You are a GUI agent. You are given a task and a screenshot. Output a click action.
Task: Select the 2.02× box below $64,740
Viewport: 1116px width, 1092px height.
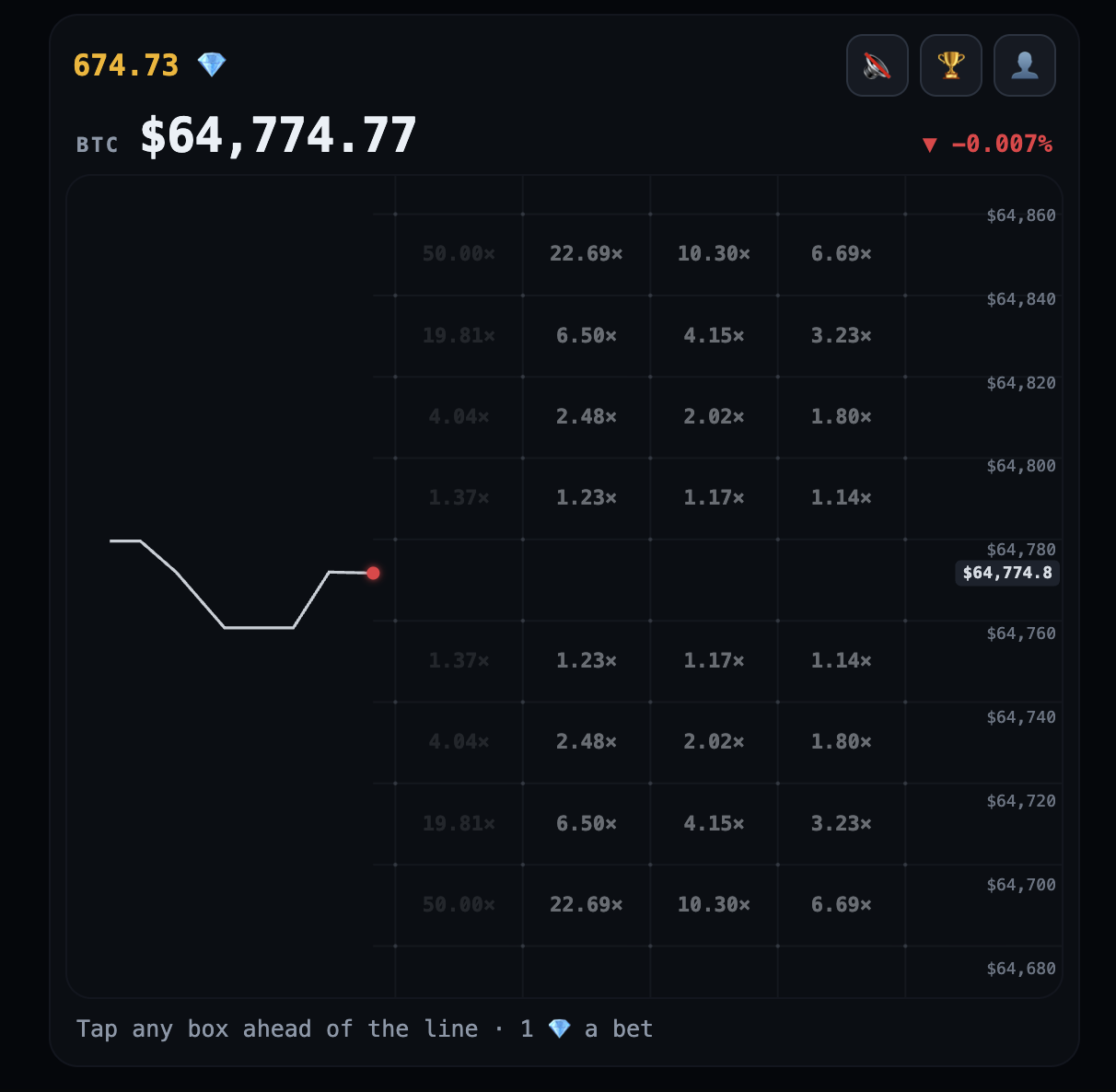(714, 742)
